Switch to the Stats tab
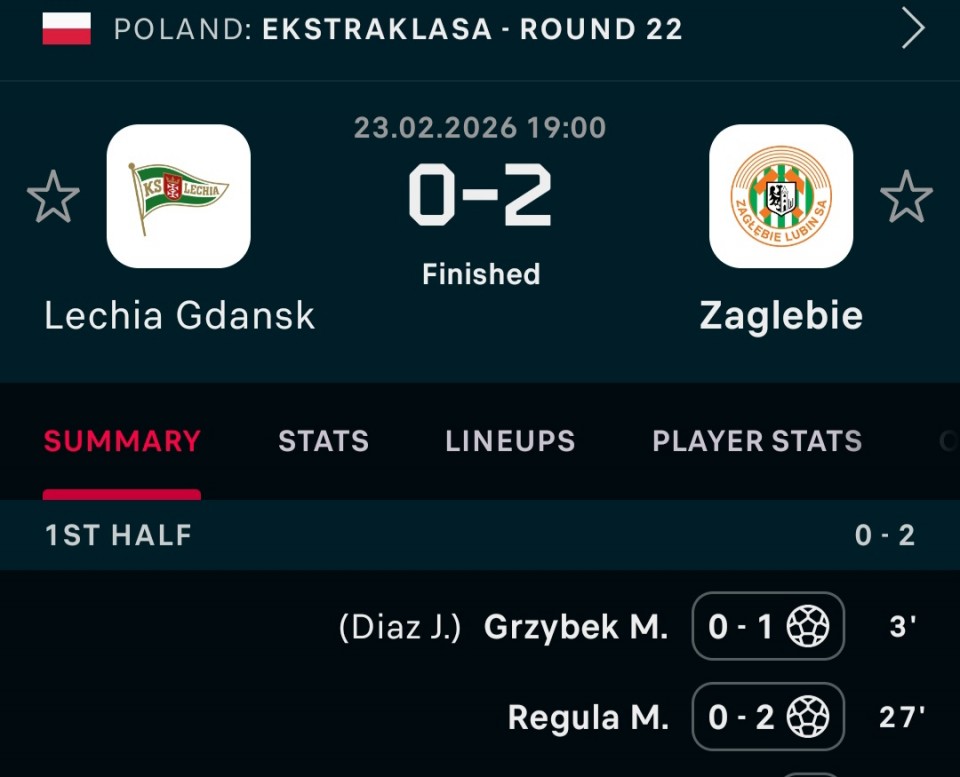The height and width of the screenshot is (777, 960). tap(323, 441)
